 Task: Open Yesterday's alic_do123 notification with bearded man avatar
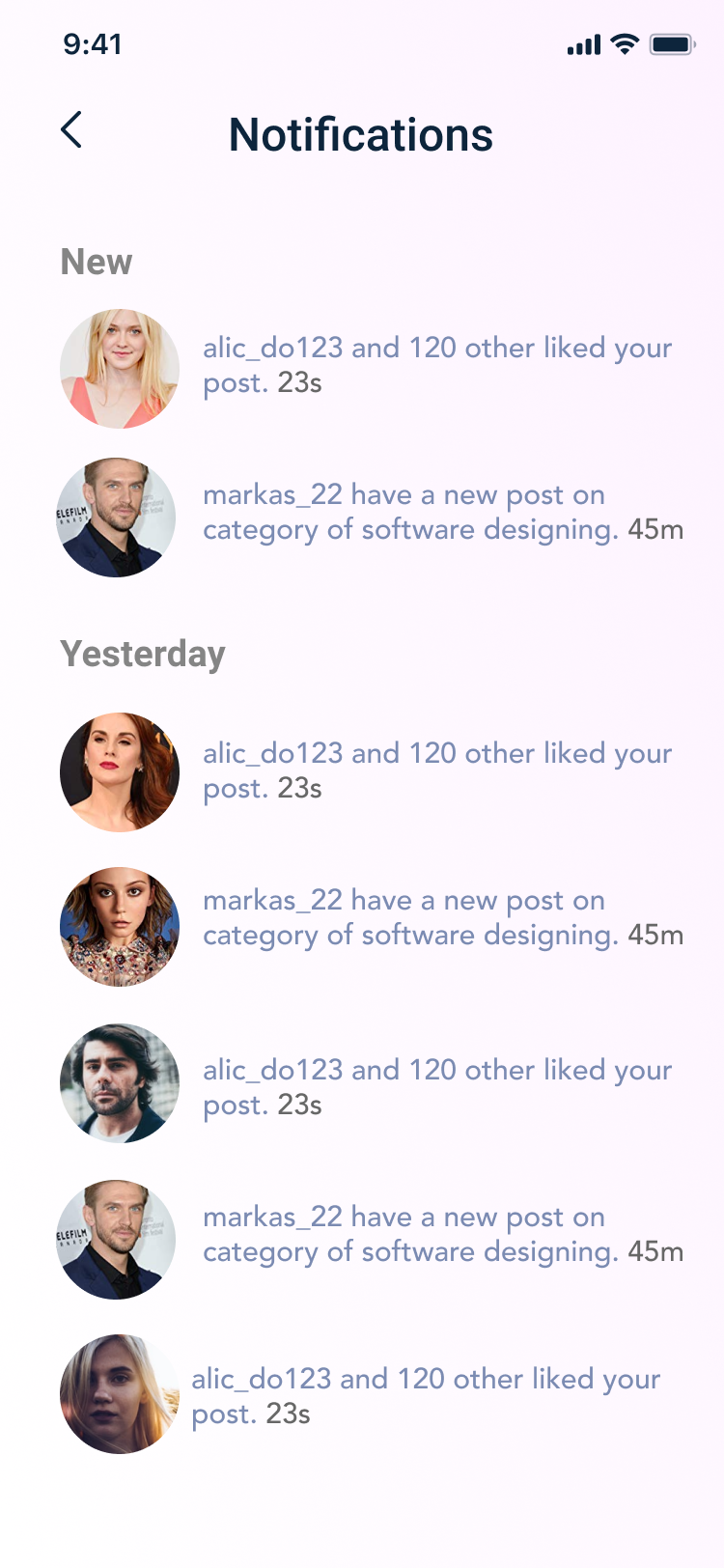click(x=436, y=1088)
